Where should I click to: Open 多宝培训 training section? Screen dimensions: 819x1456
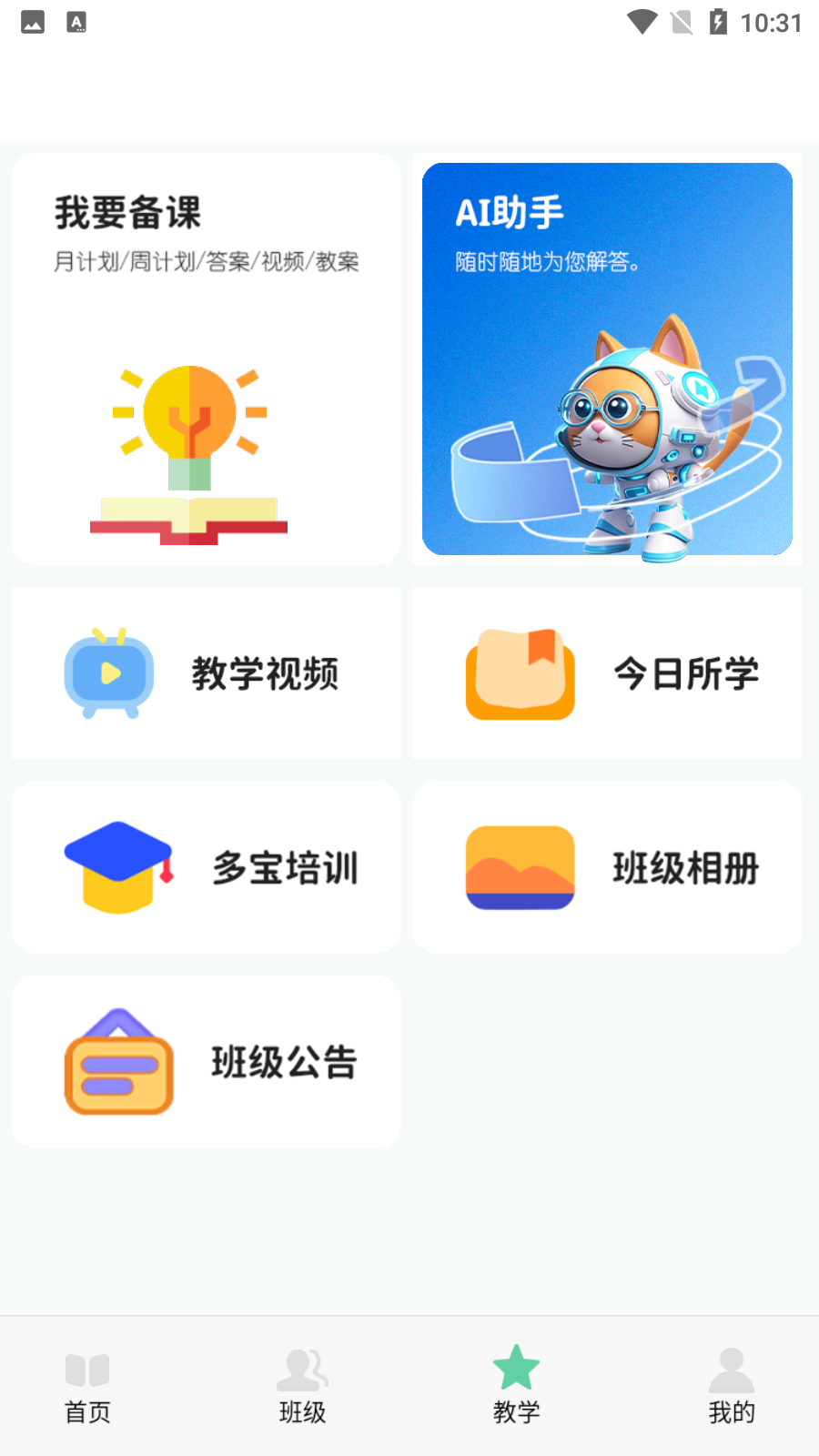click(206, 867)
